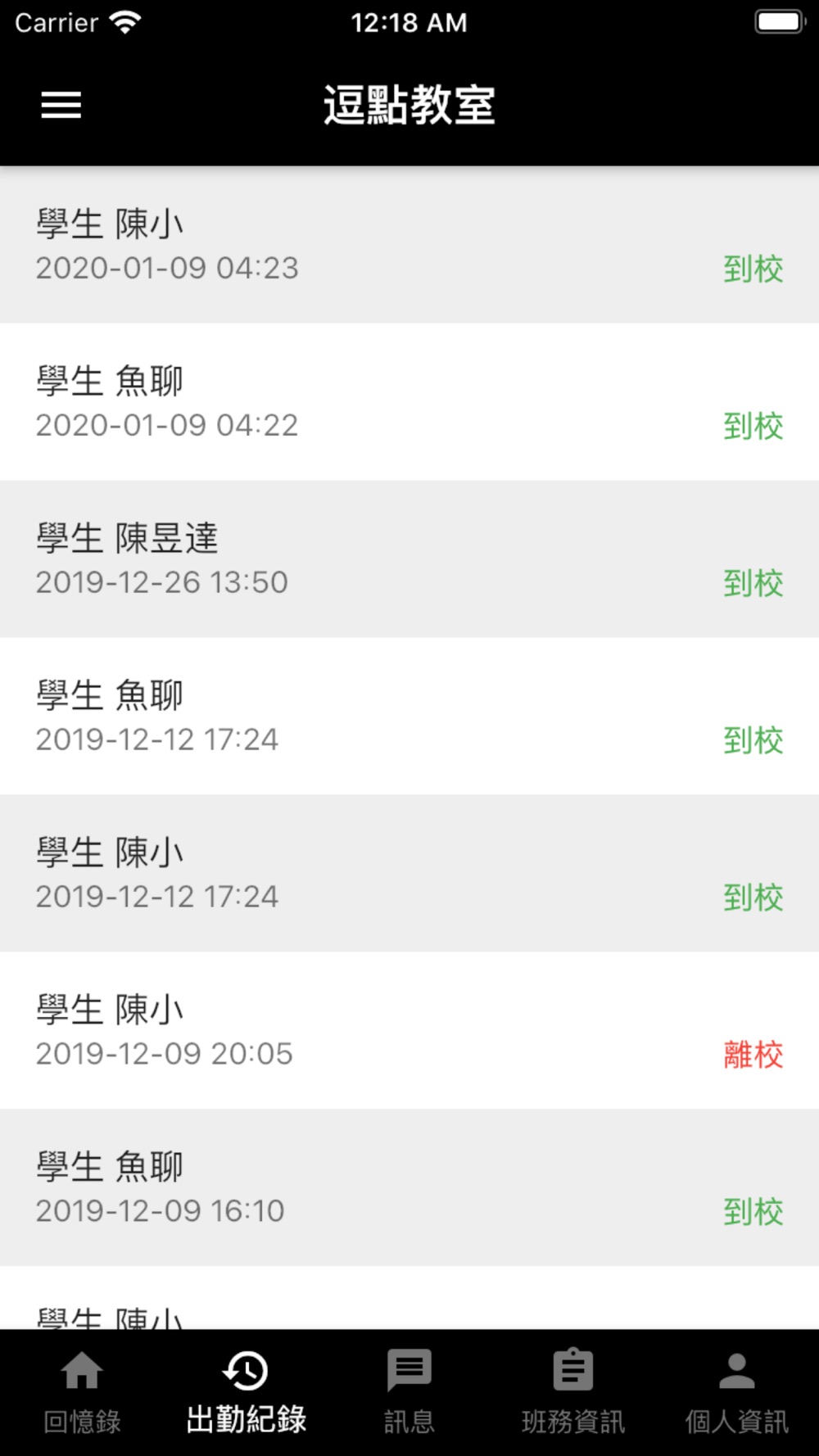Open 魚聊 record from 2019-12-12 17:24
The width and height of the screenshot is (819, 1456).
(x=409, y=717)
